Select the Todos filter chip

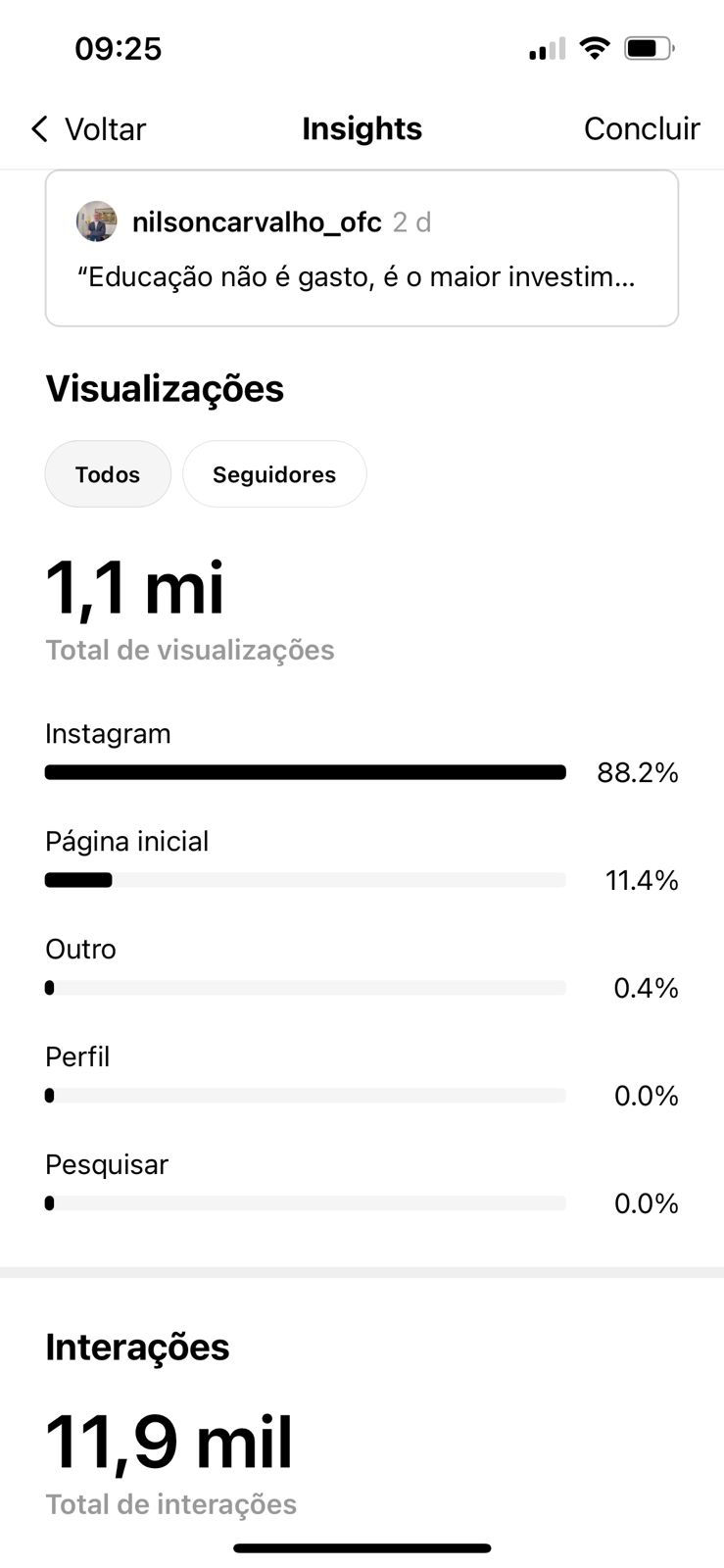[x=108, y=474]
